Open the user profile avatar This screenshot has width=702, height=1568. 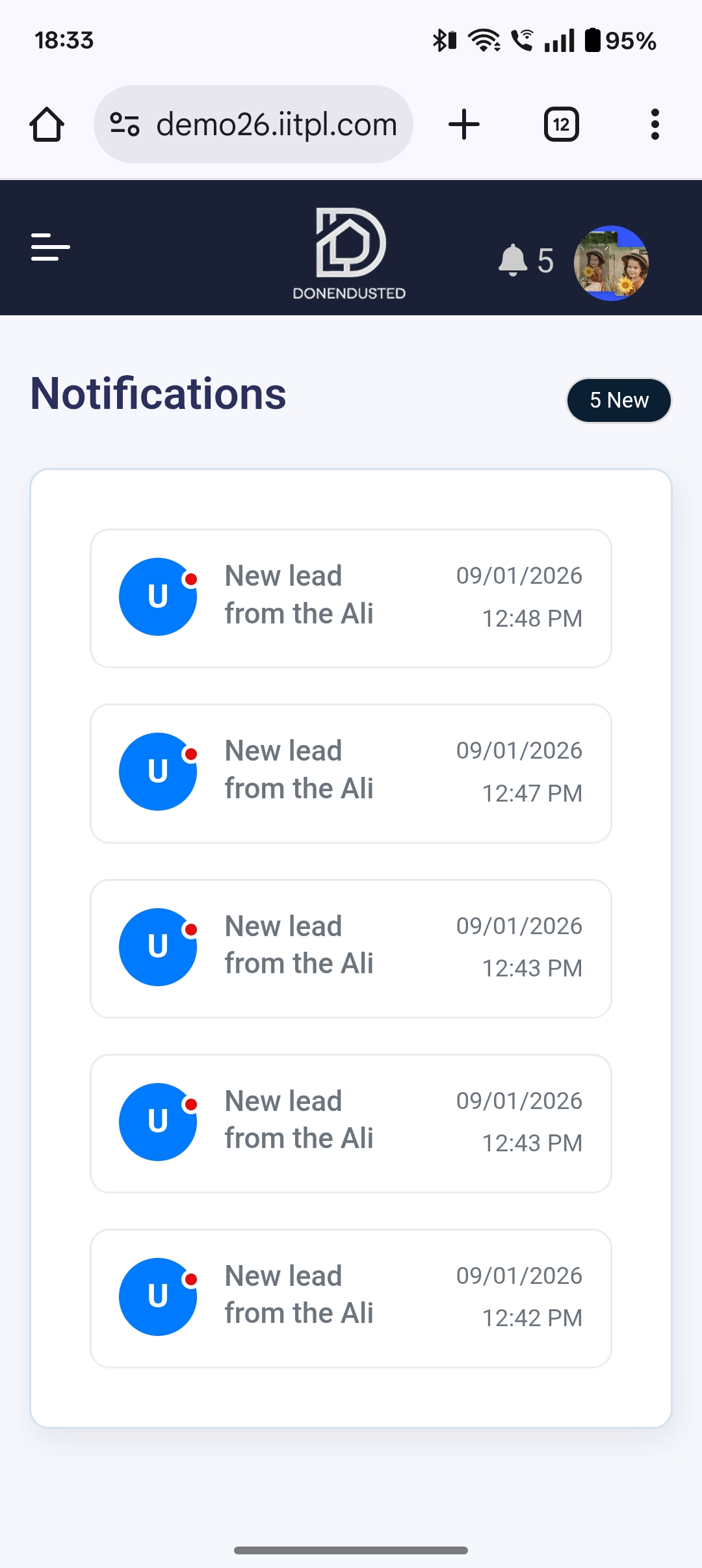coord(611,263)
